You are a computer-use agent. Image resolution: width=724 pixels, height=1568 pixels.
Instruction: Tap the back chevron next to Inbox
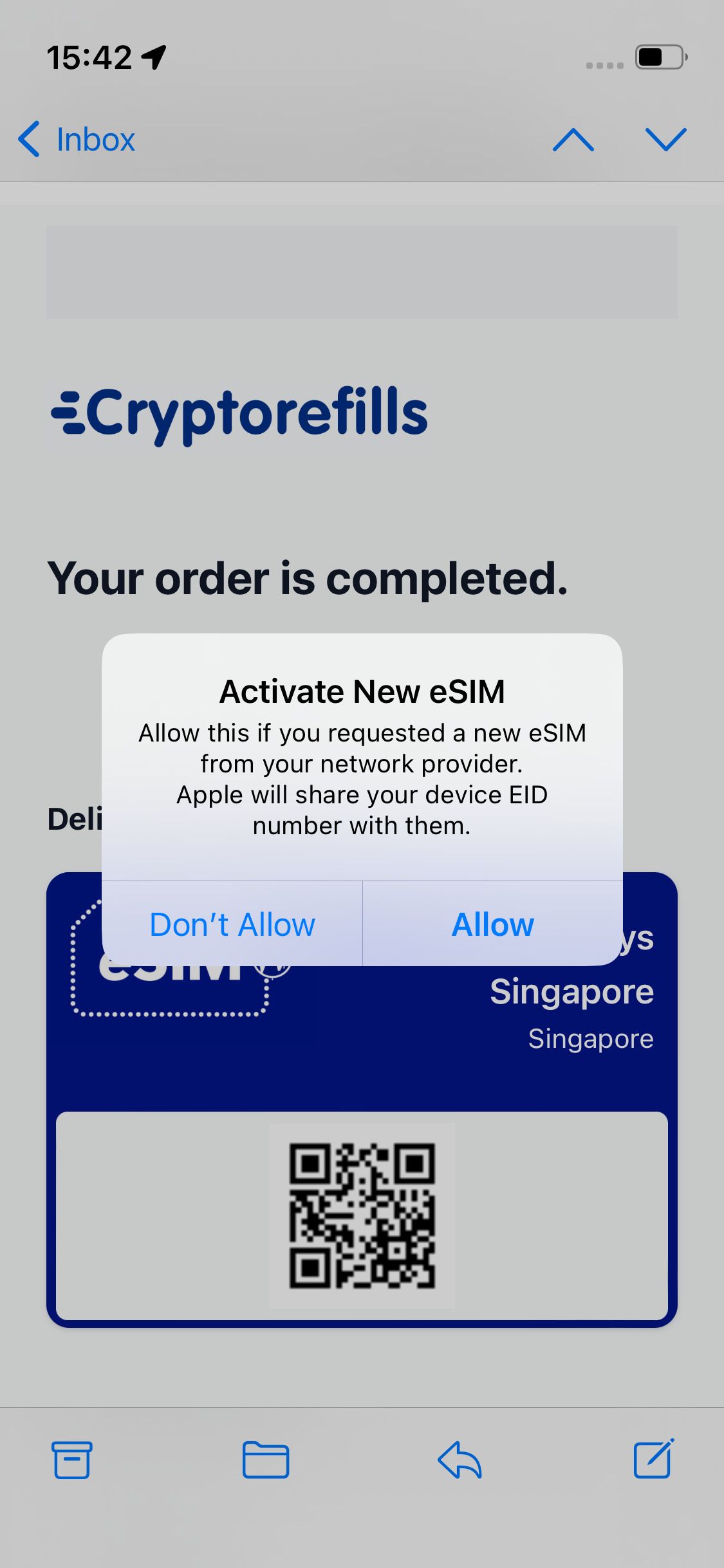click(28, 139)
